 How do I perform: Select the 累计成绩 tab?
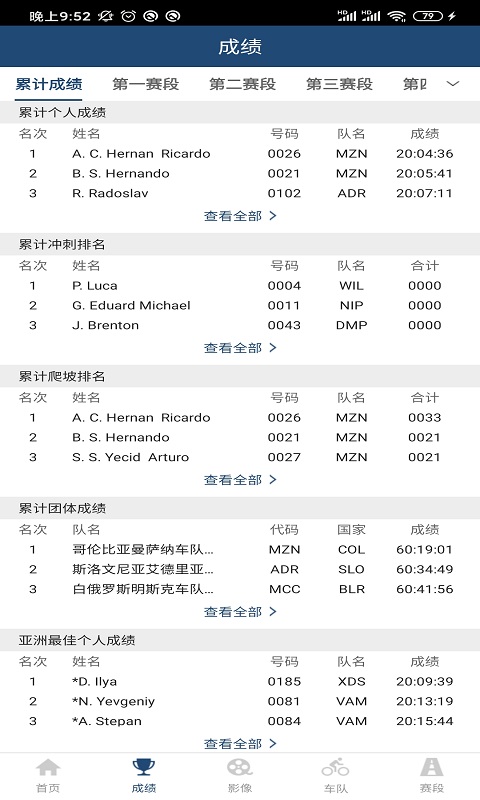49,84
